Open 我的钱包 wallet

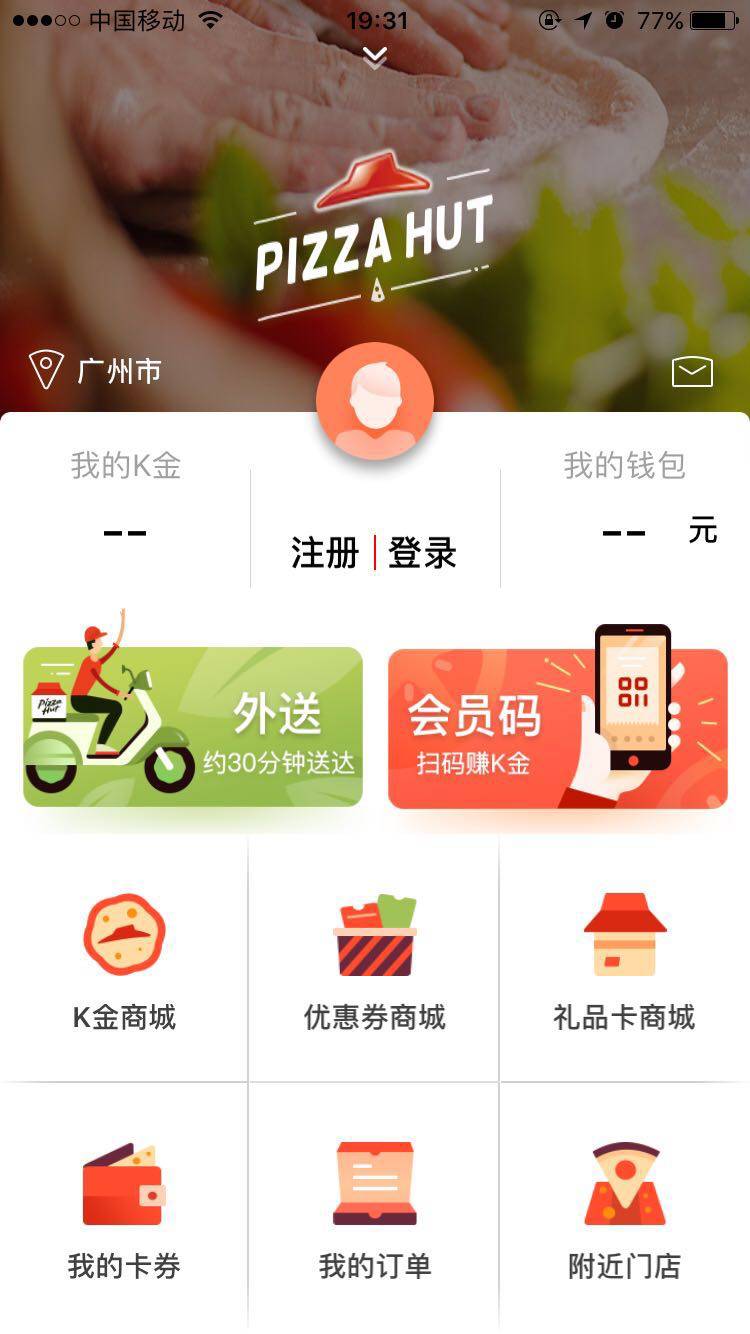click(x=625, y=500)
